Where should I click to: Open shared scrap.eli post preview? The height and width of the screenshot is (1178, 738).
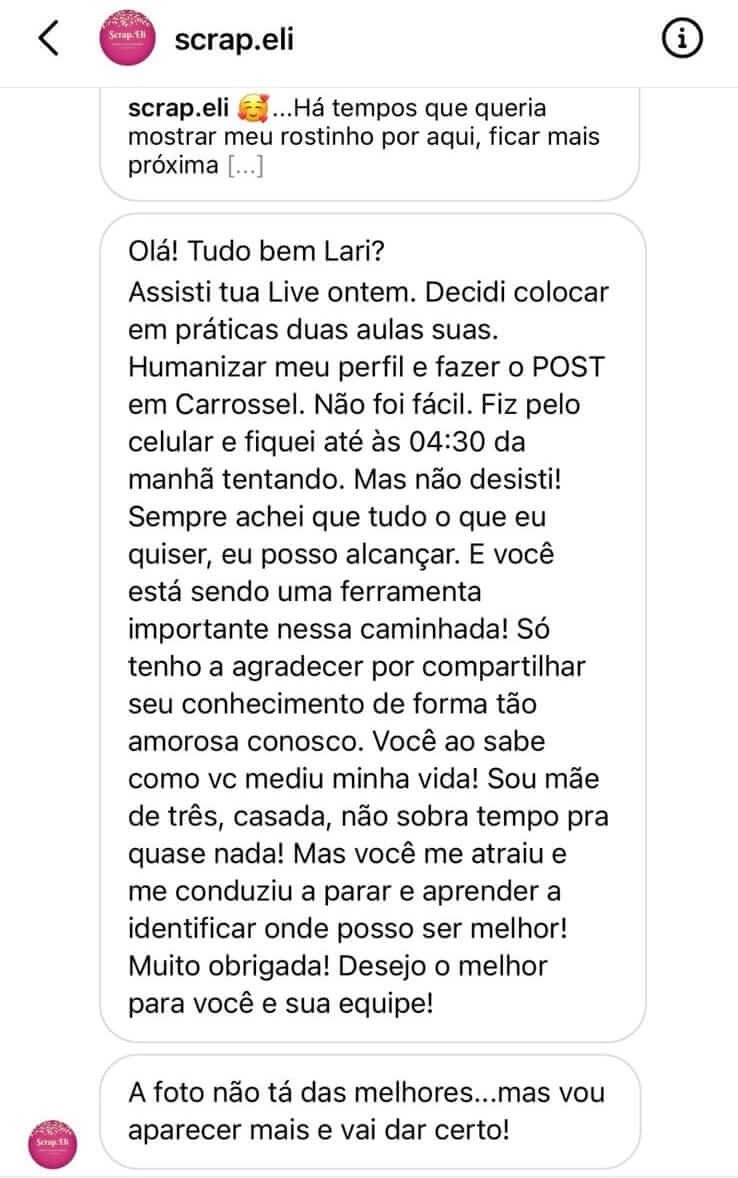coord(372,140)
